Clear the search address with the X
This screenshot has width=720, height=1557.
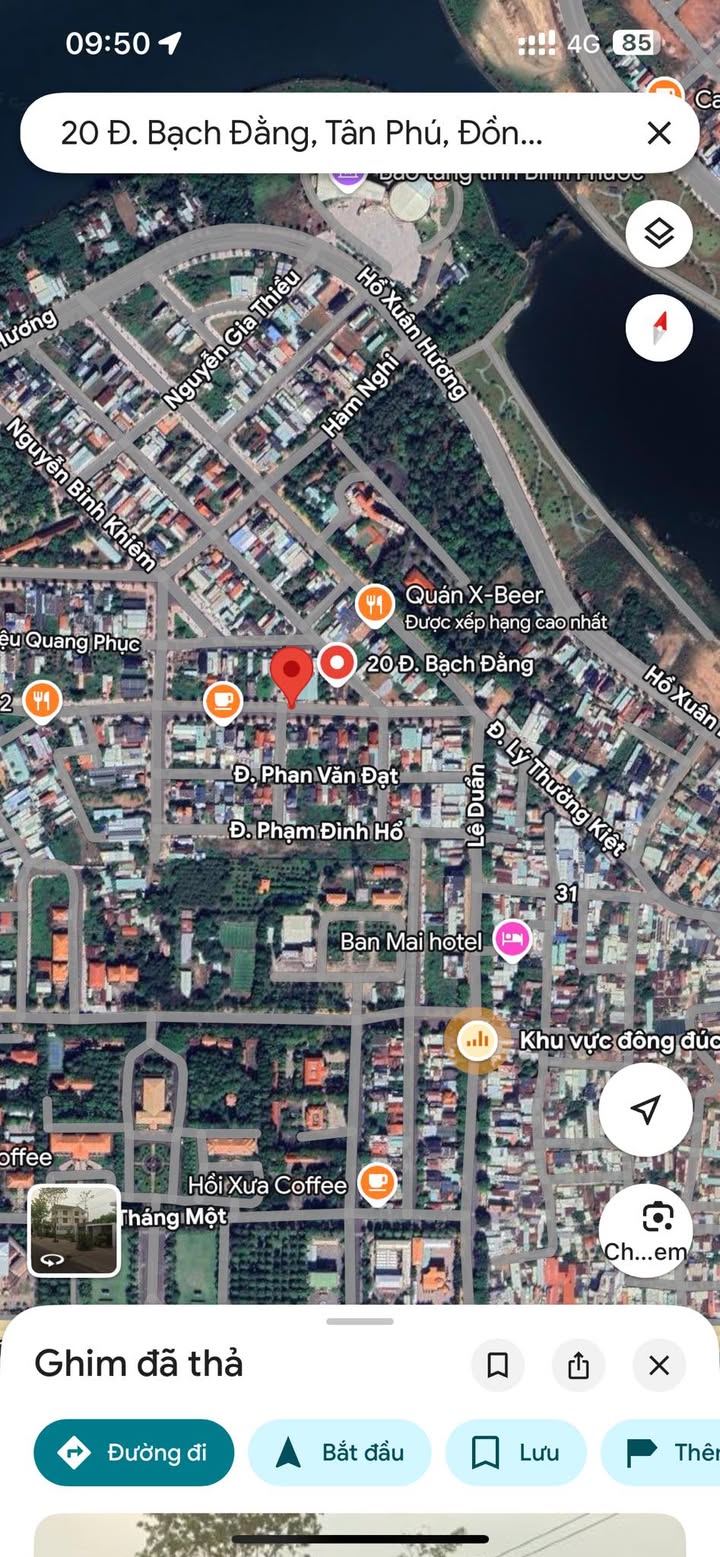tap(658, 133)
